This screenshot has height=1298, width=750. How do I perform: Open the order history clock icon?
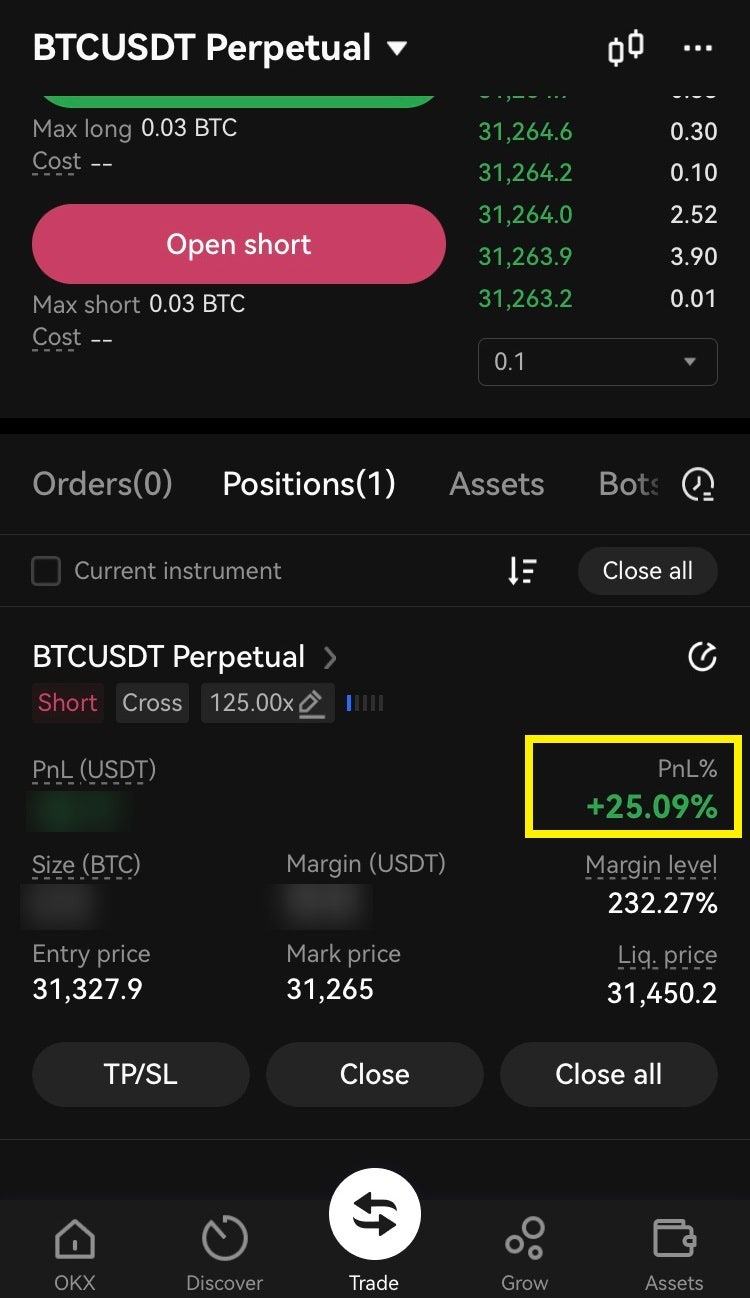698,485
